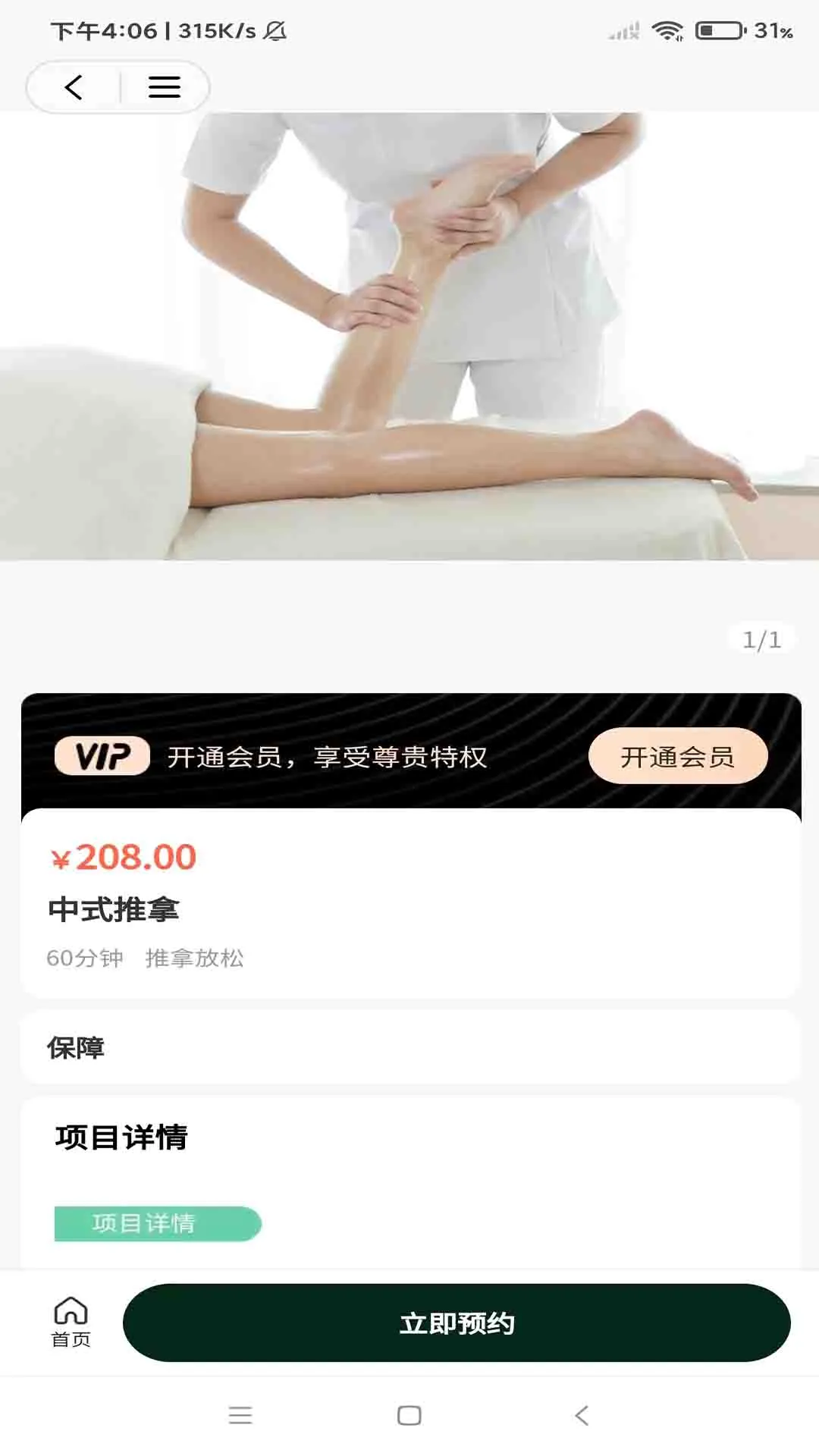
Task: Tap the Wi-Fi icon in status bar
Action: point(669,30)
